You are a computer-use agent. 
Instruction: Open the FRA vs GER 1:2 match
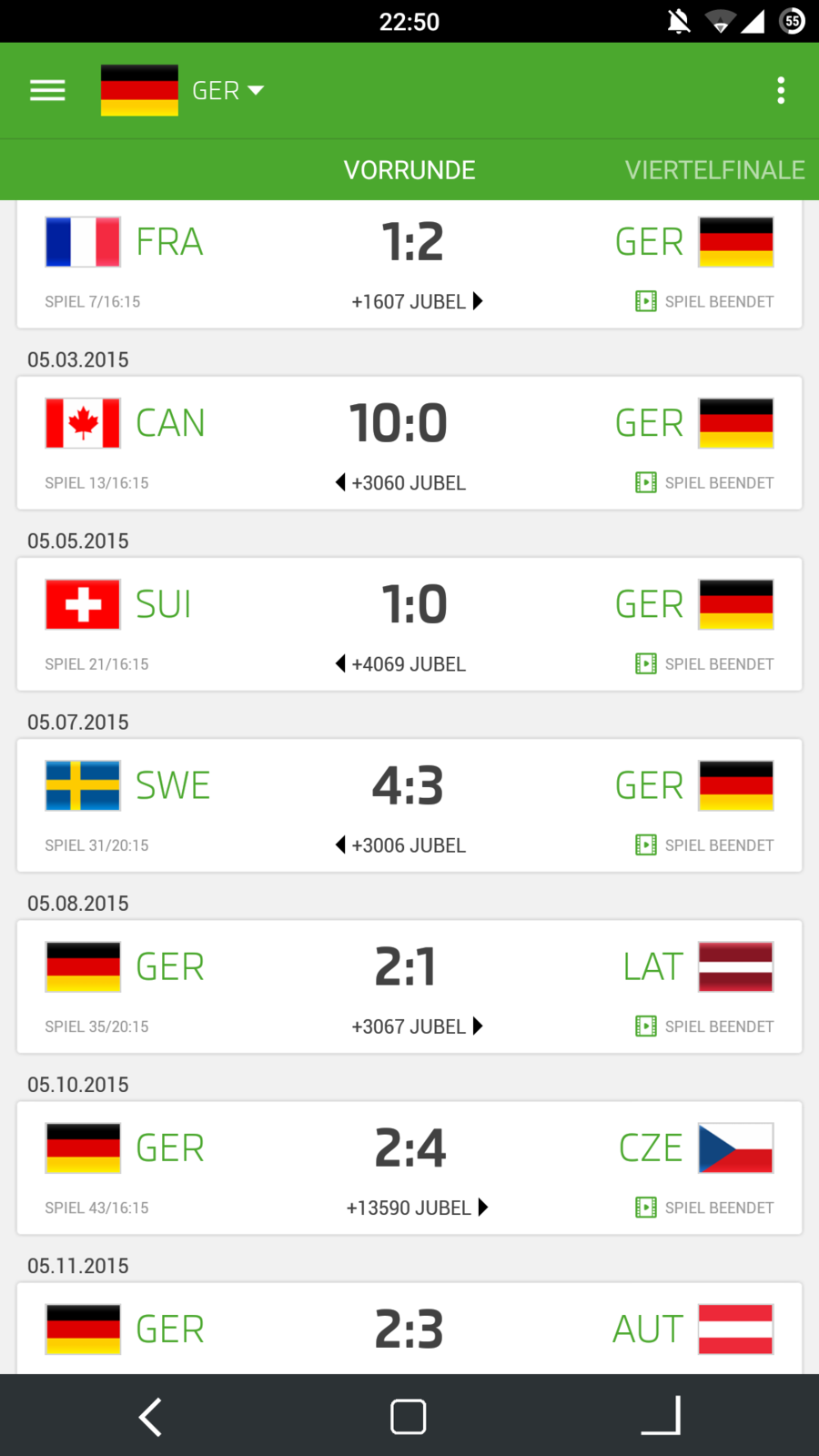click(409, 264)
